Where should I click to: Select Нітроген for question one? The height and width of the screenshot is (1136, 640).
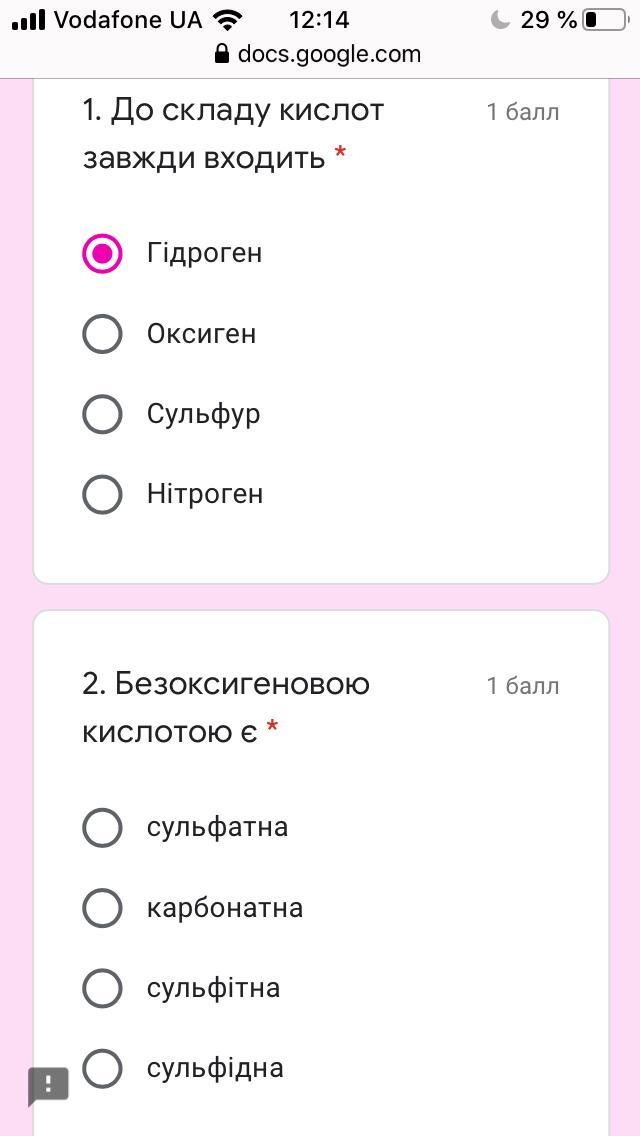coord(102,494)
